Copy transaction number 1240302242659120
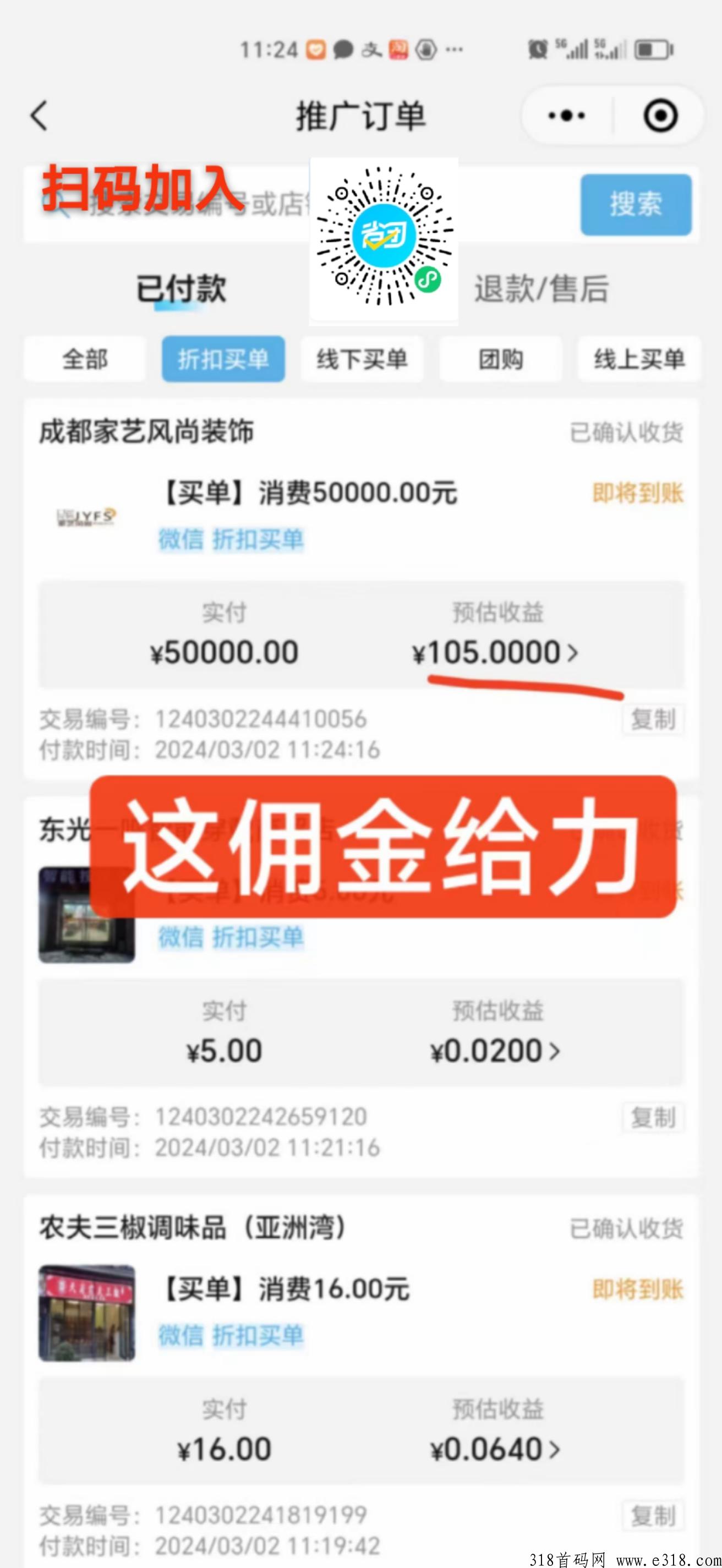This screenshot has height=1568, width=722. pyautogui.click(x=653, y=1118)
